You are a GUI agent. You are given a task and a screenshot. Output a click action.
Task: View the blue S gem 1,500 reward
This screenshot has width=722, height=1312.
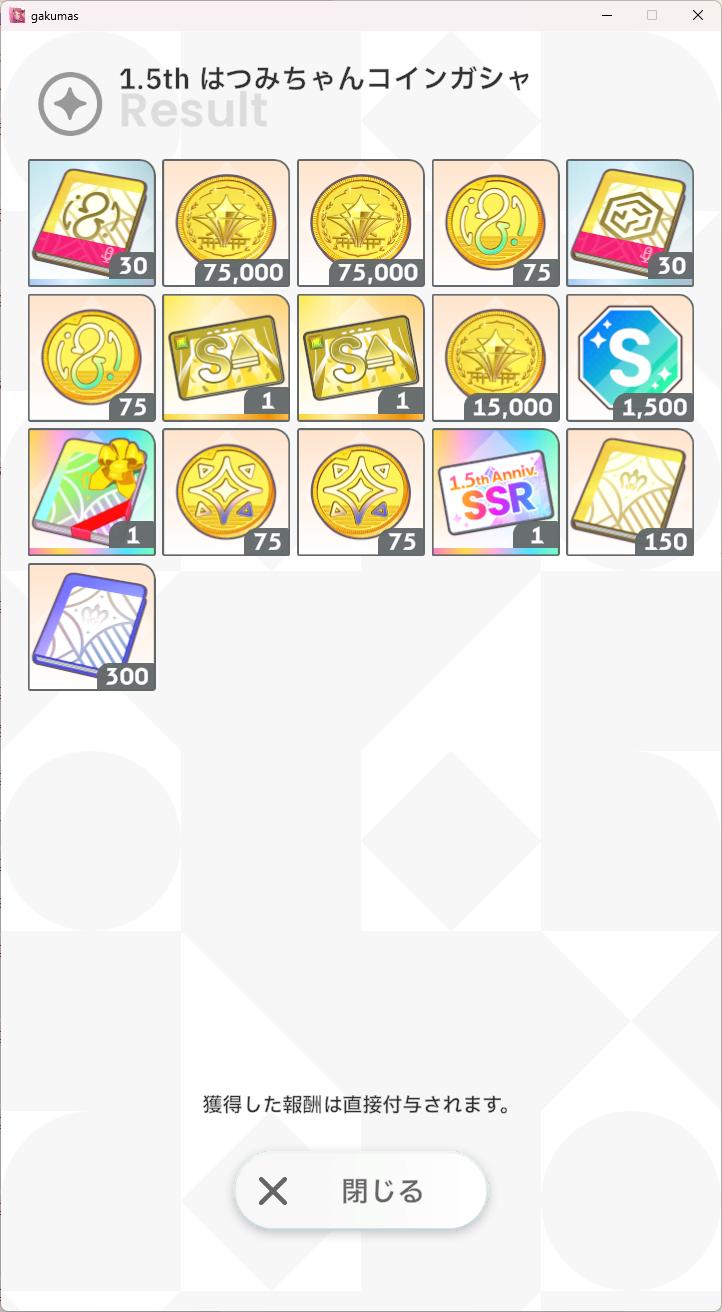(630, 357)
